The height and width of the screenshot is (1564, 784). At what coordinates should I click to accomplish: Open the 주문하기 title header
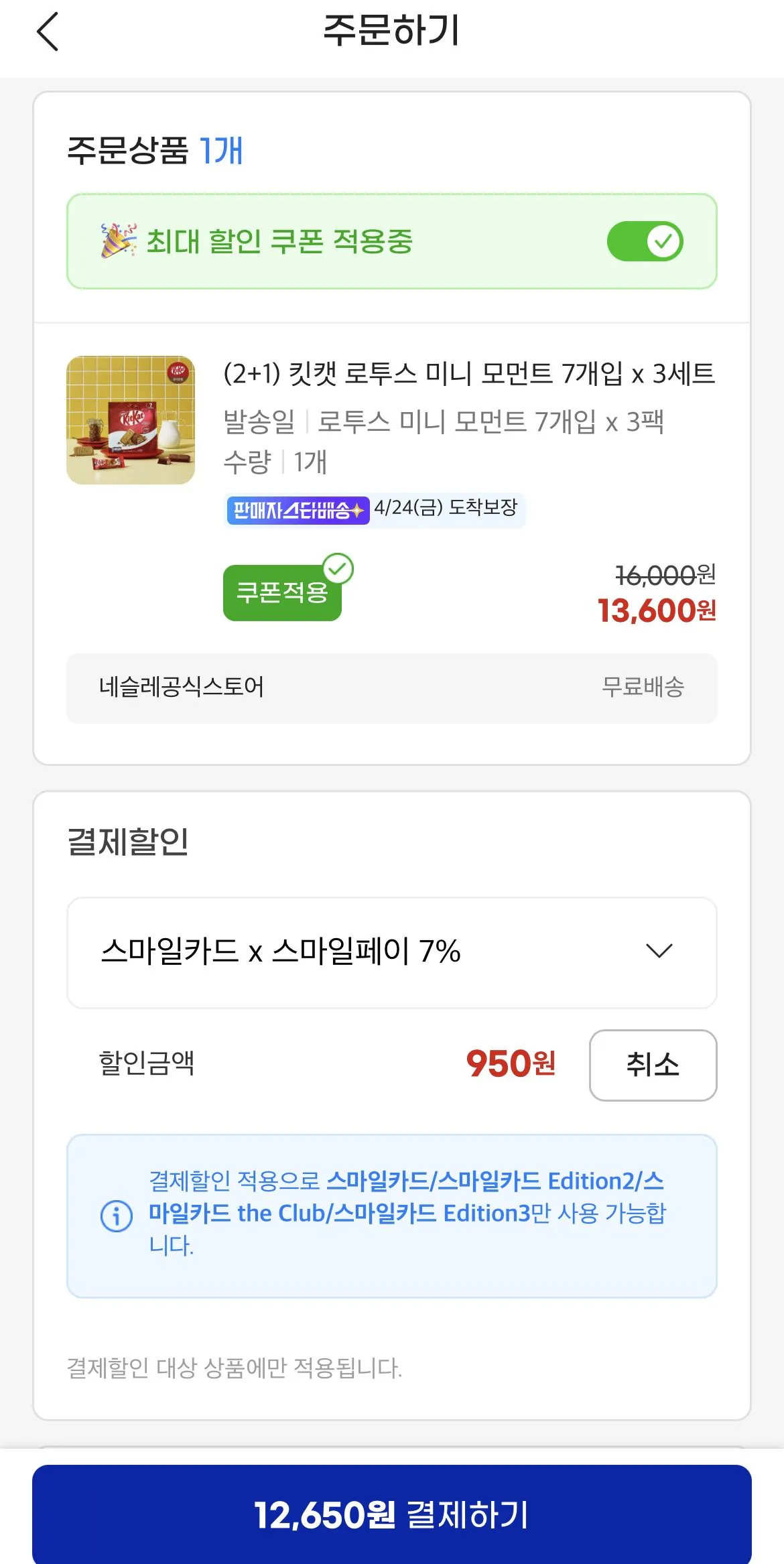tap(392, 31)
